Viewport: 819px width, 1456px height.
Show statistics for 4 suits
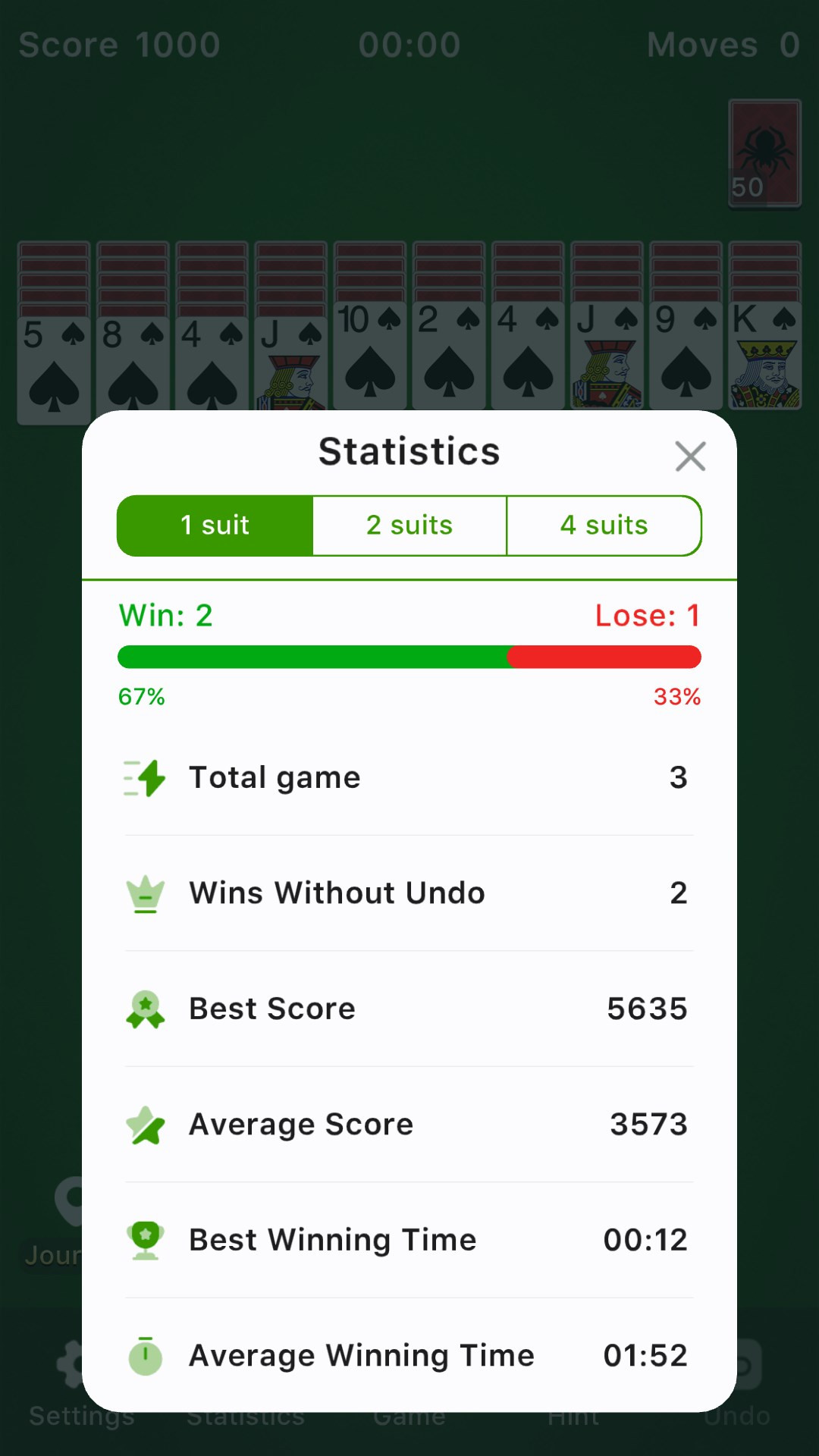pos(604,526)
